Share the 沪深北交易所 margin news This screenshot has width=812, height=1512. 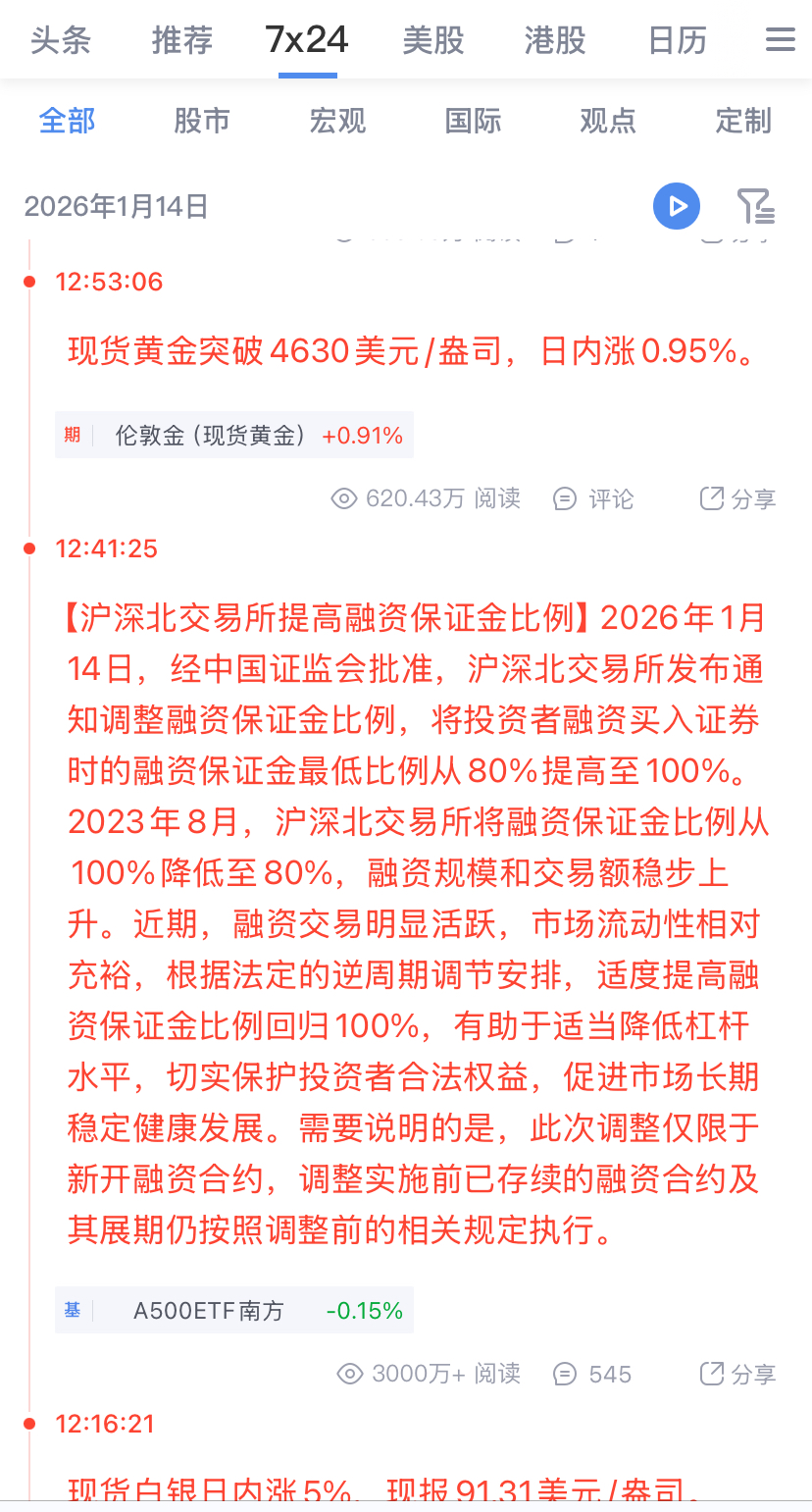tap(737, 1374)
